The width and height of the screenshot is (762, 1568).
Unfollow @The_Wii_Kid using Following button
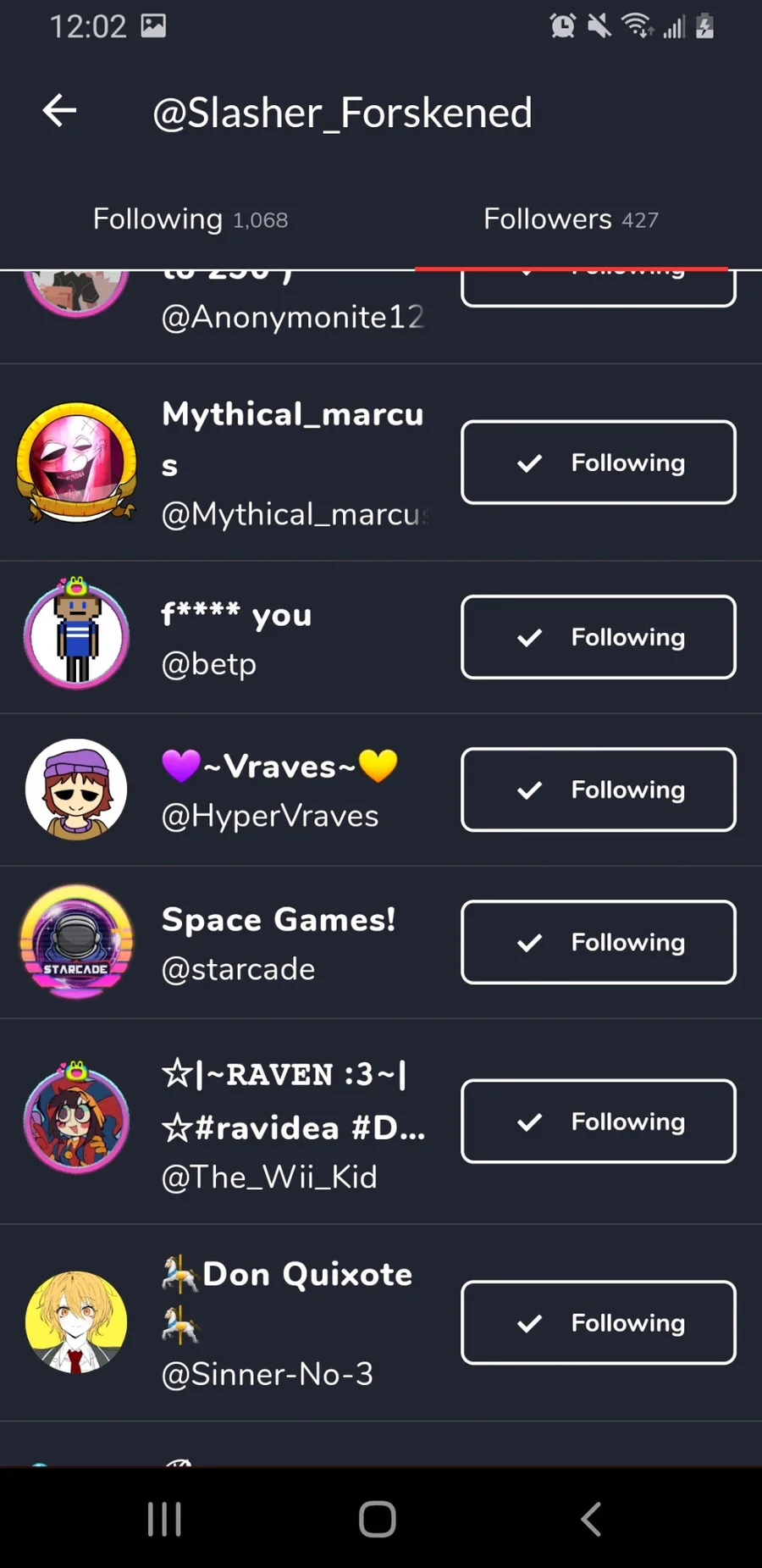pos(598,1122)
